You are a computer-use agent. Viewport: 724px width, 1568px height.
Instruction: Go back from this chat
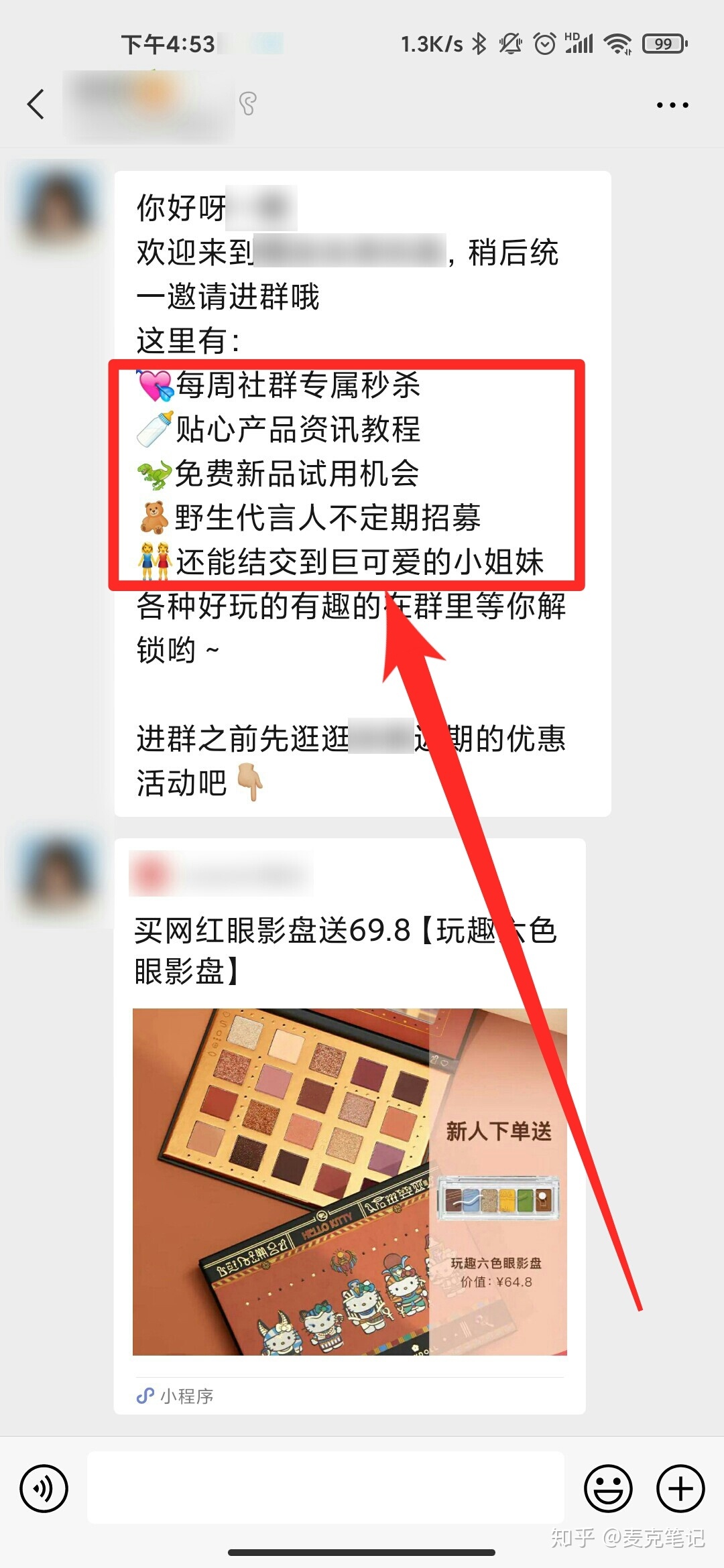coord(36,105)
